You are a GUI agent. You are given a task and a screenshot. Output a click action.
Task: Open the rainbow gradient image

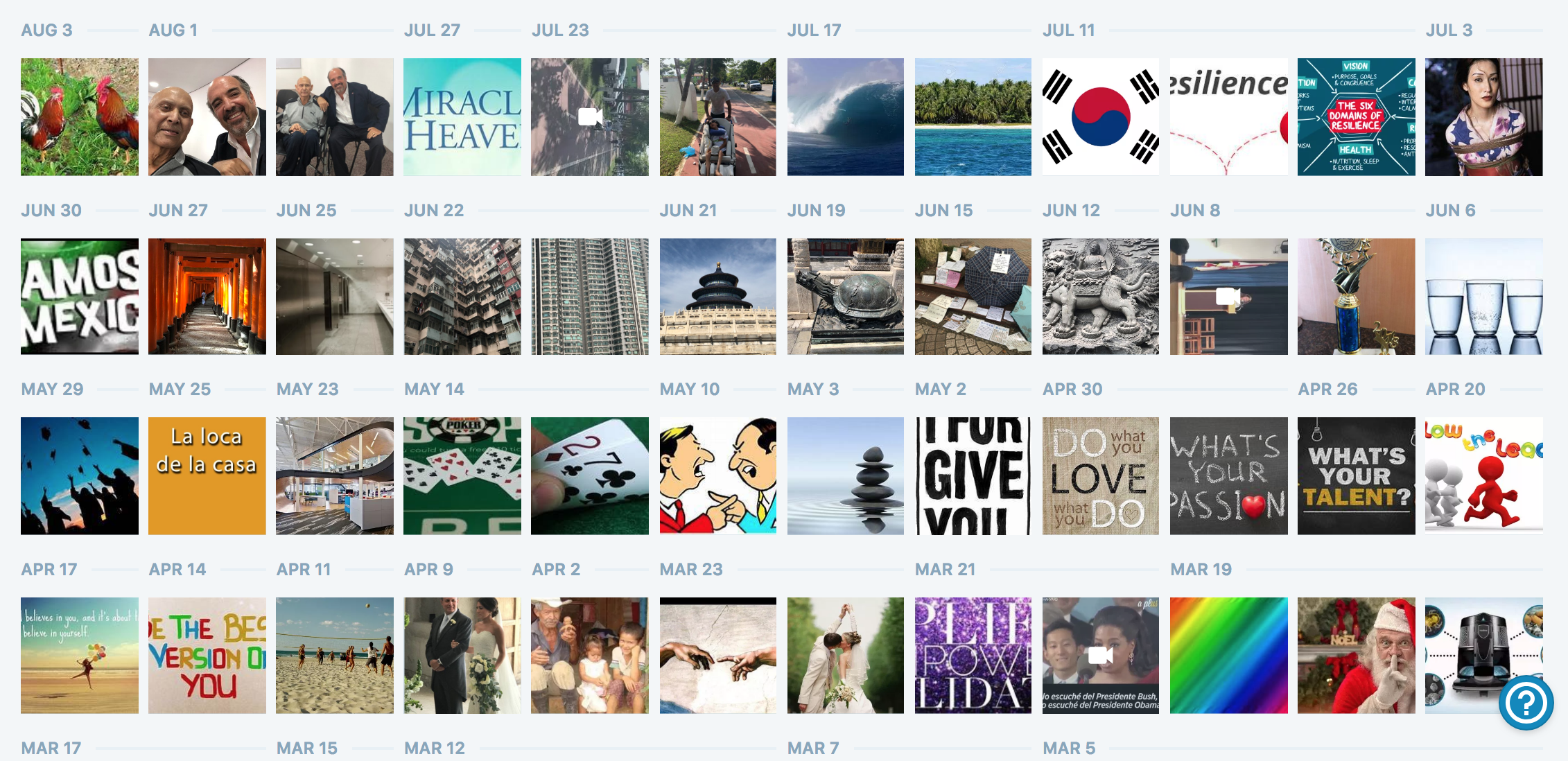[1228, 656]
